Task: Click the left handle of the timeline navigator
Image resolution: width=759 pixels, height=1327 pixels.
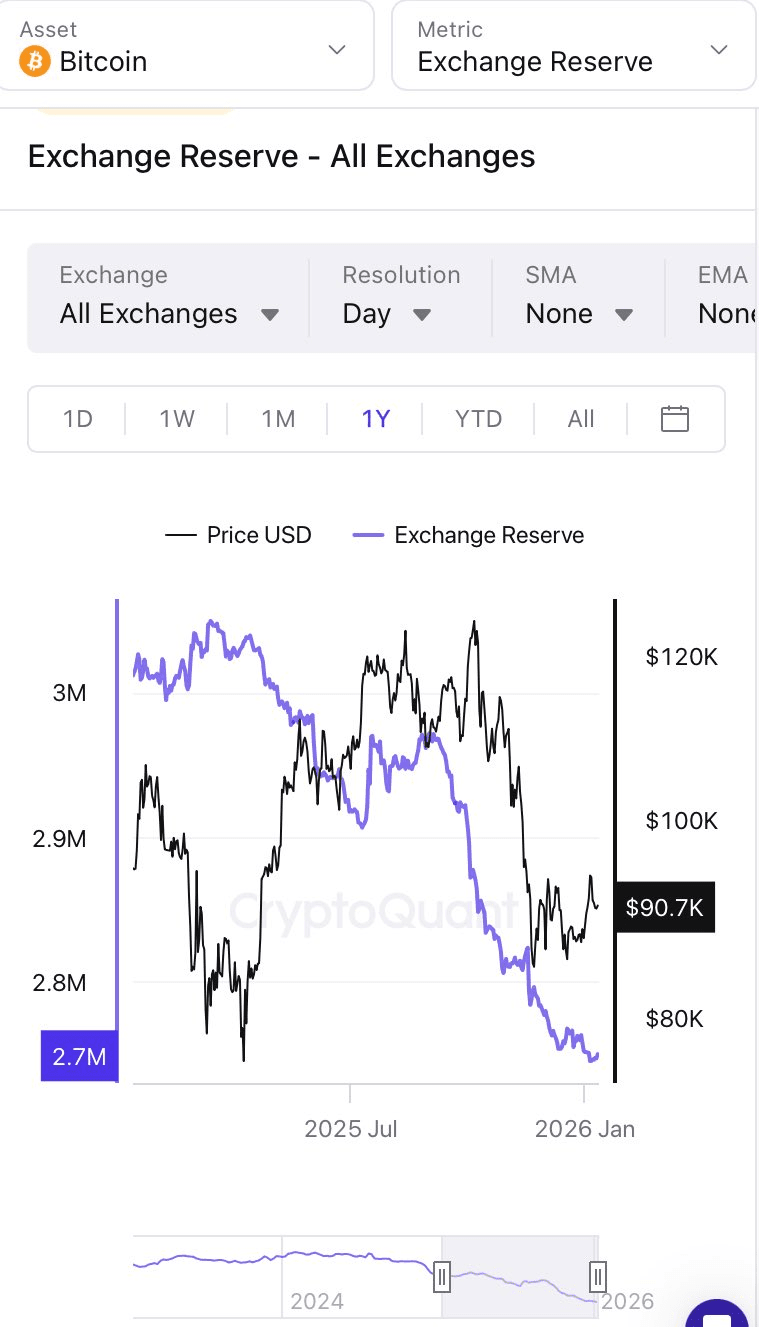Action: (x=441, y=1277)
